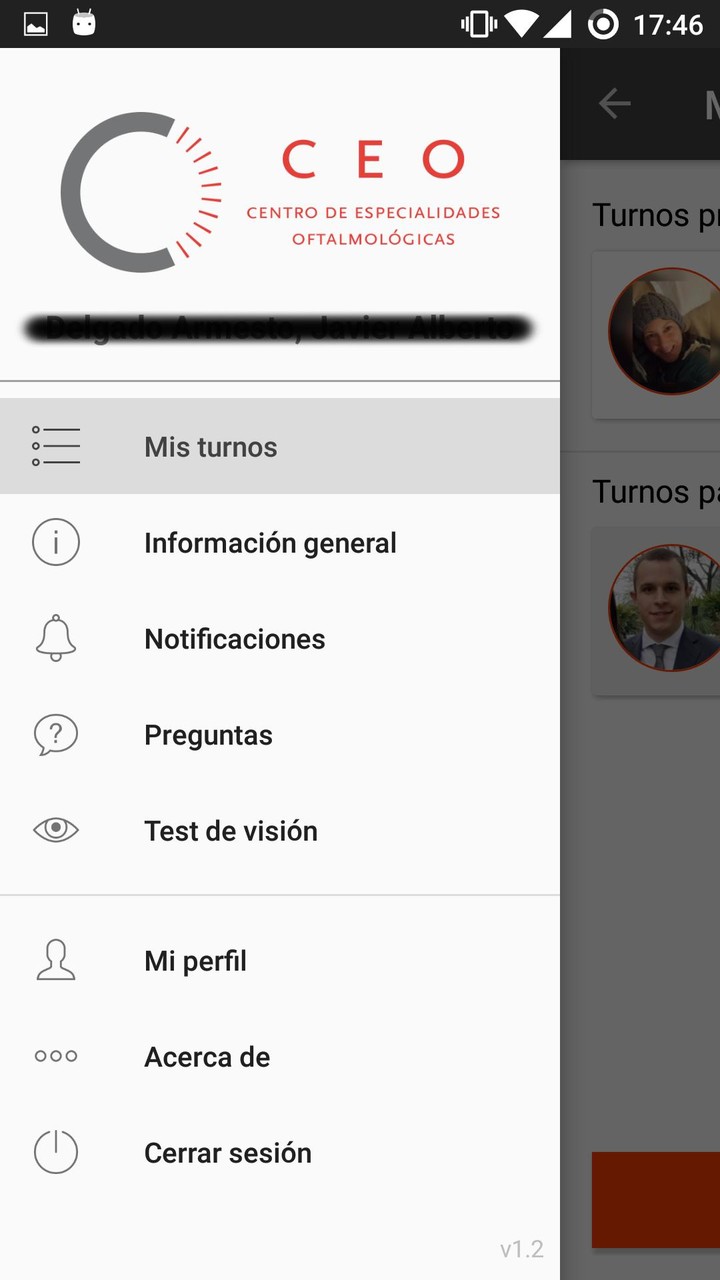The height and width of the screenshot is (1280, 720).
Task: Click Cerrar sesión to log out
Action: [227, 1152]
